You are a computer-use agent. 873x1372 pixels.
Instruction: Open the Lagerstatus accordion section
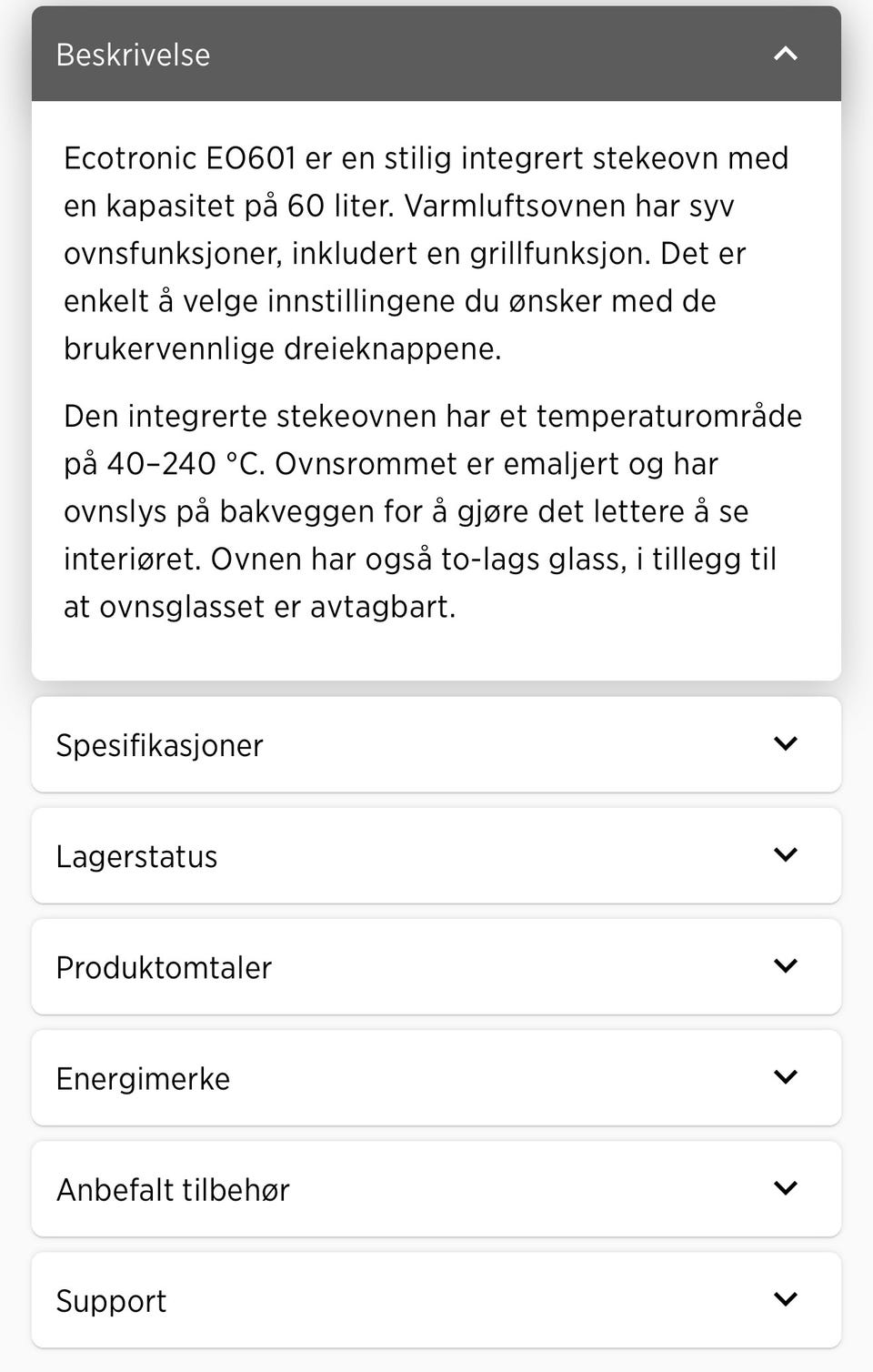click(436, 854)
